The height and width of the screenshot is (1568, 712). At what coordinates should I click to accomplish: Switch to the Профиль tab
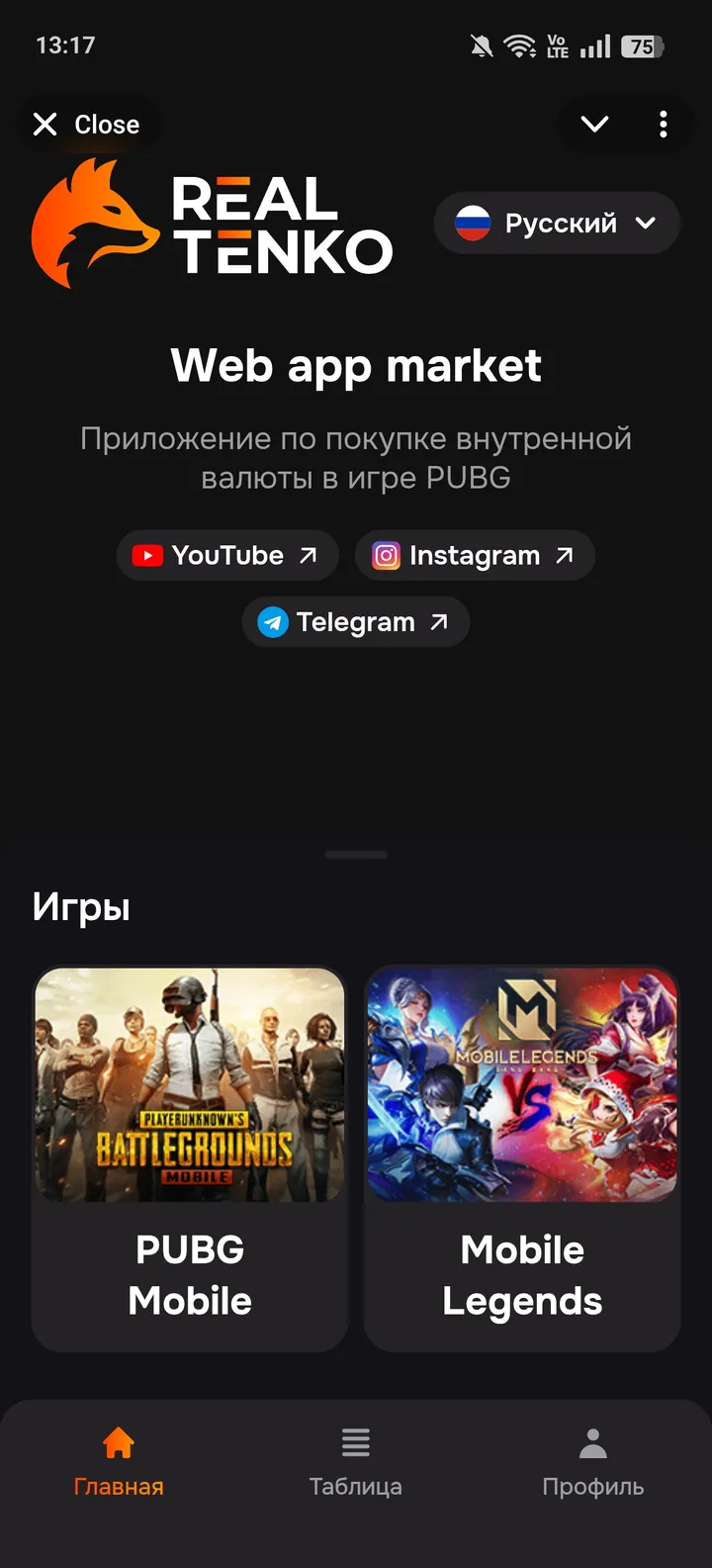click(593, 1462)
